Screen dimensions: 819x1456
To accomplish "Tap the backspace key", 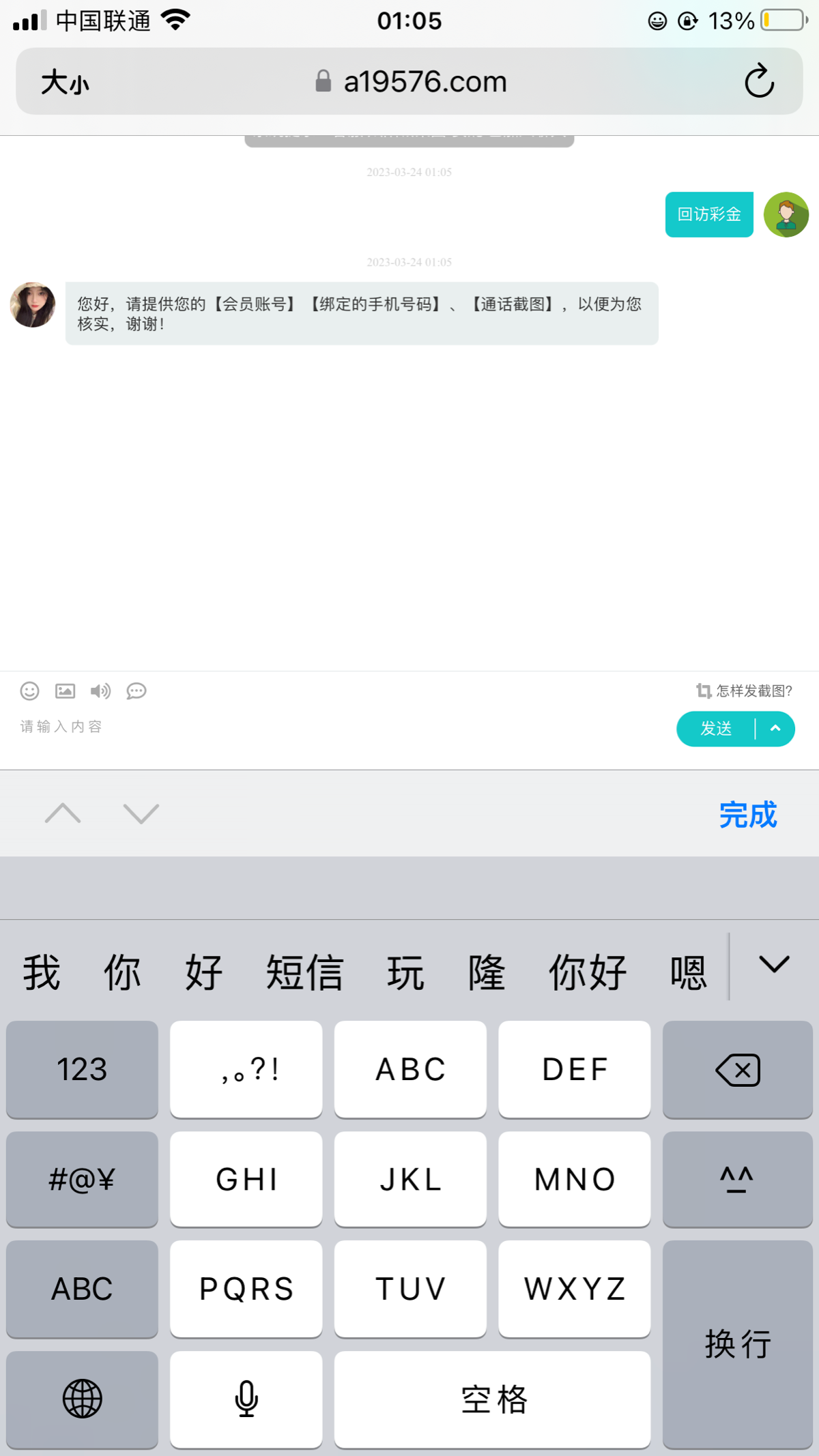I will [737, 1069].
